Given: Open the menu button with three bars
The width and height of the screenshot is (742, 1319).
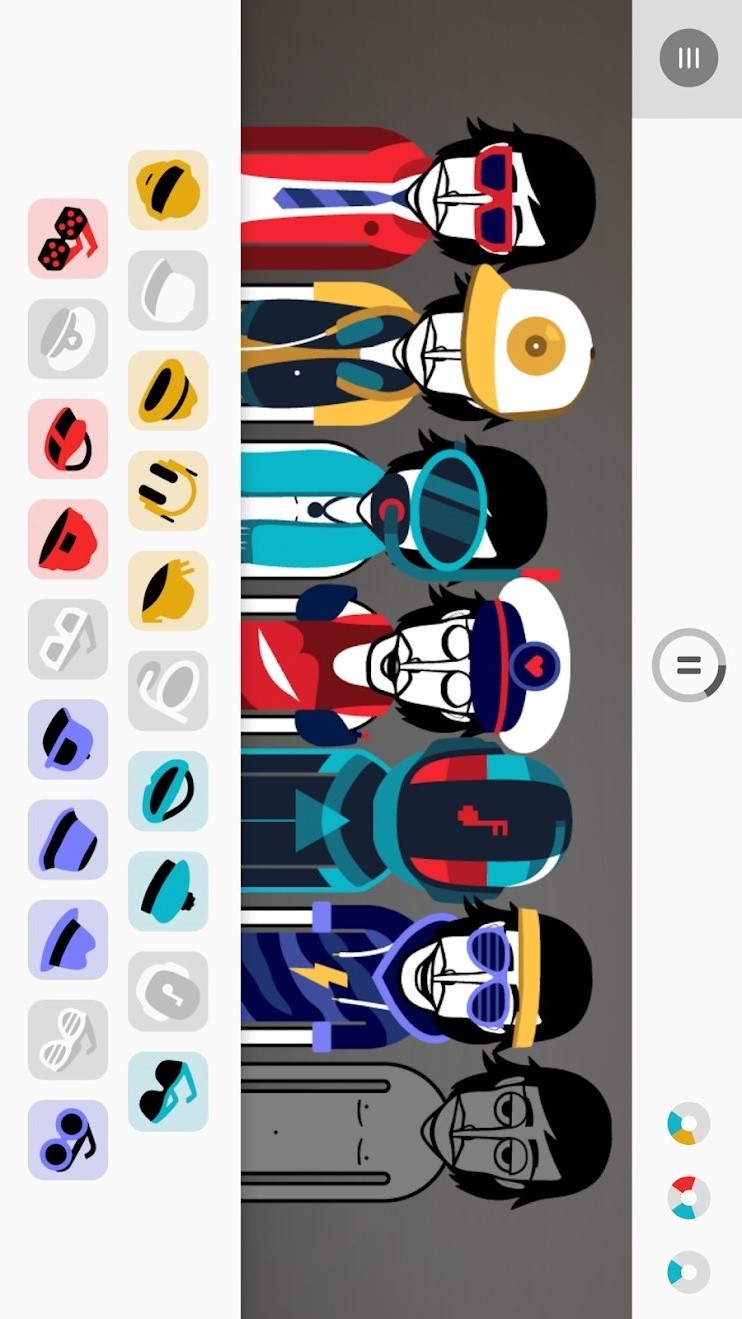Looking at the screenshot, I should pos(688,58).
